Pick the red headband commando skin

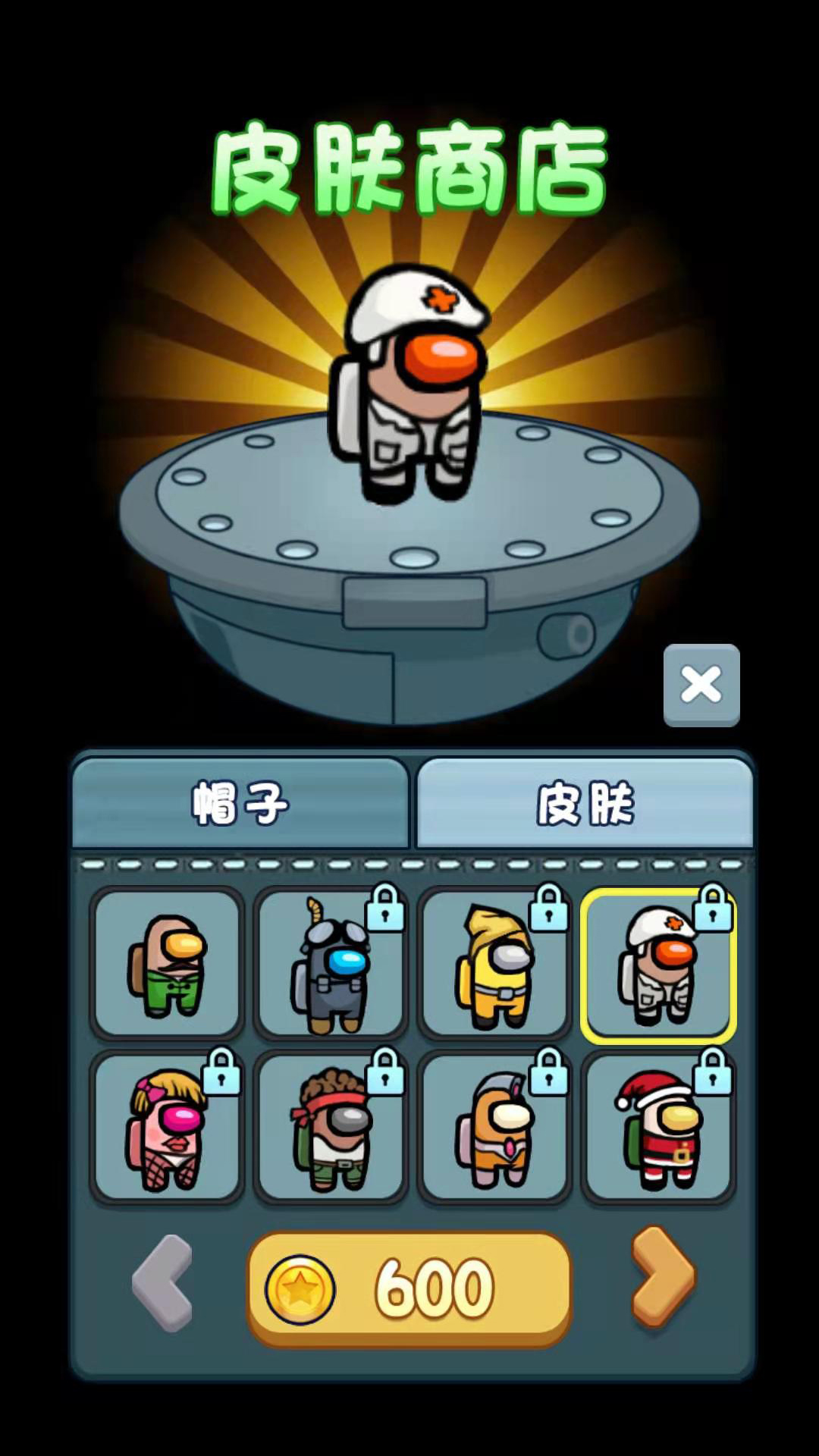pyautogui.click(x=331, y=1128)
